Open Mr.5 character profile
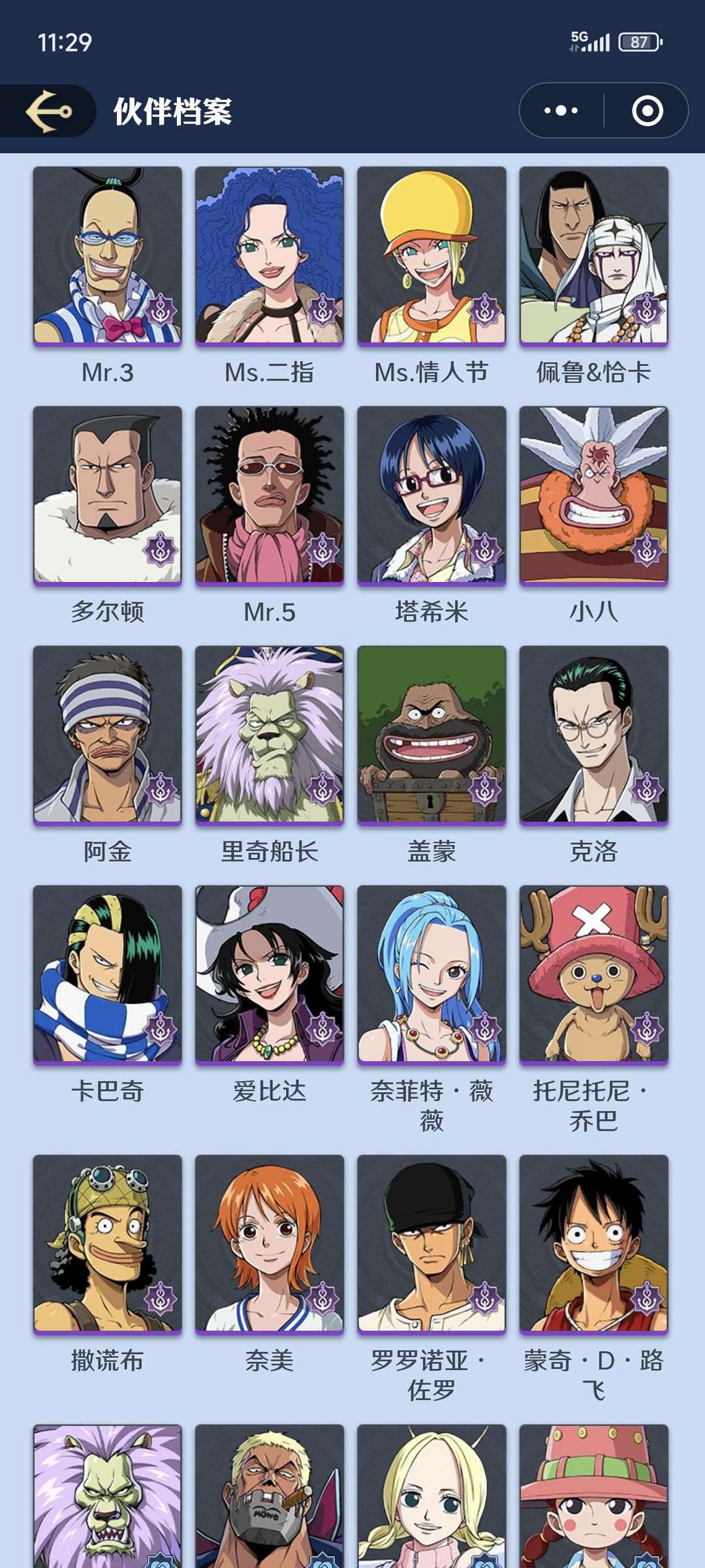 tap(270, 495)
